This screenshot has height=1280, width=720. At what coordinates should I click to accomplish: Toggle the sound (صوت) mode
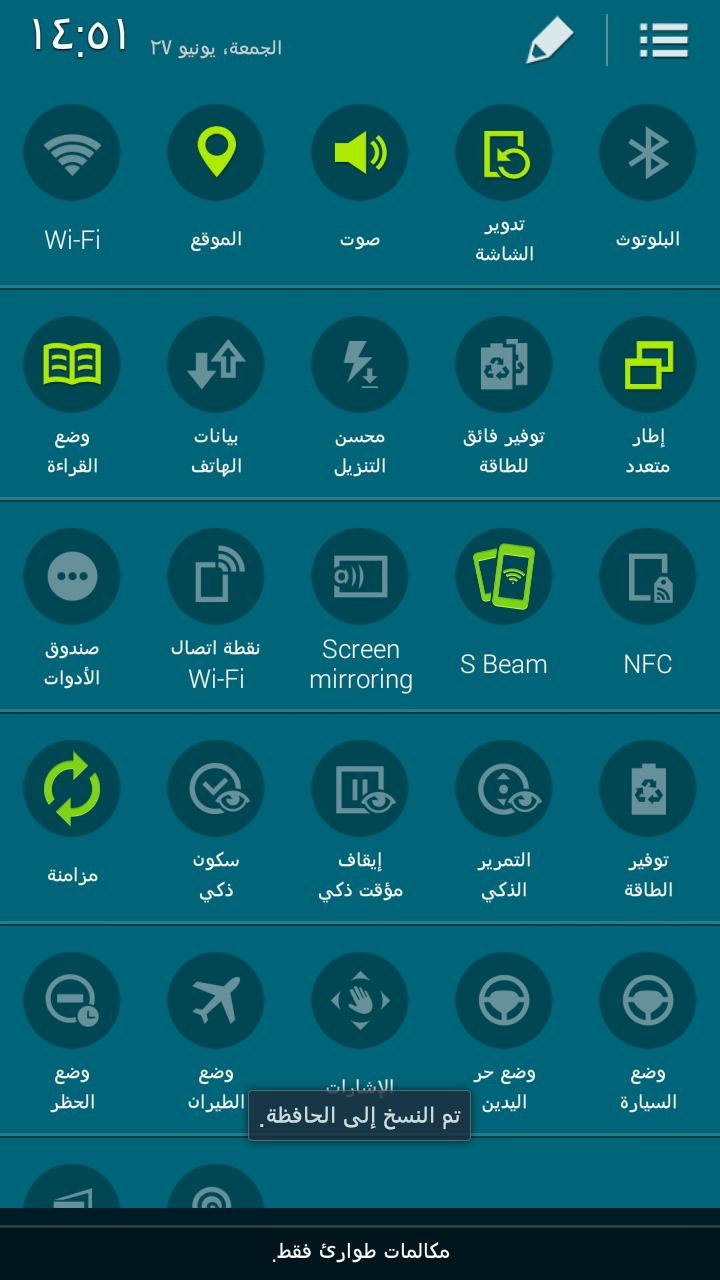(360, 153)
